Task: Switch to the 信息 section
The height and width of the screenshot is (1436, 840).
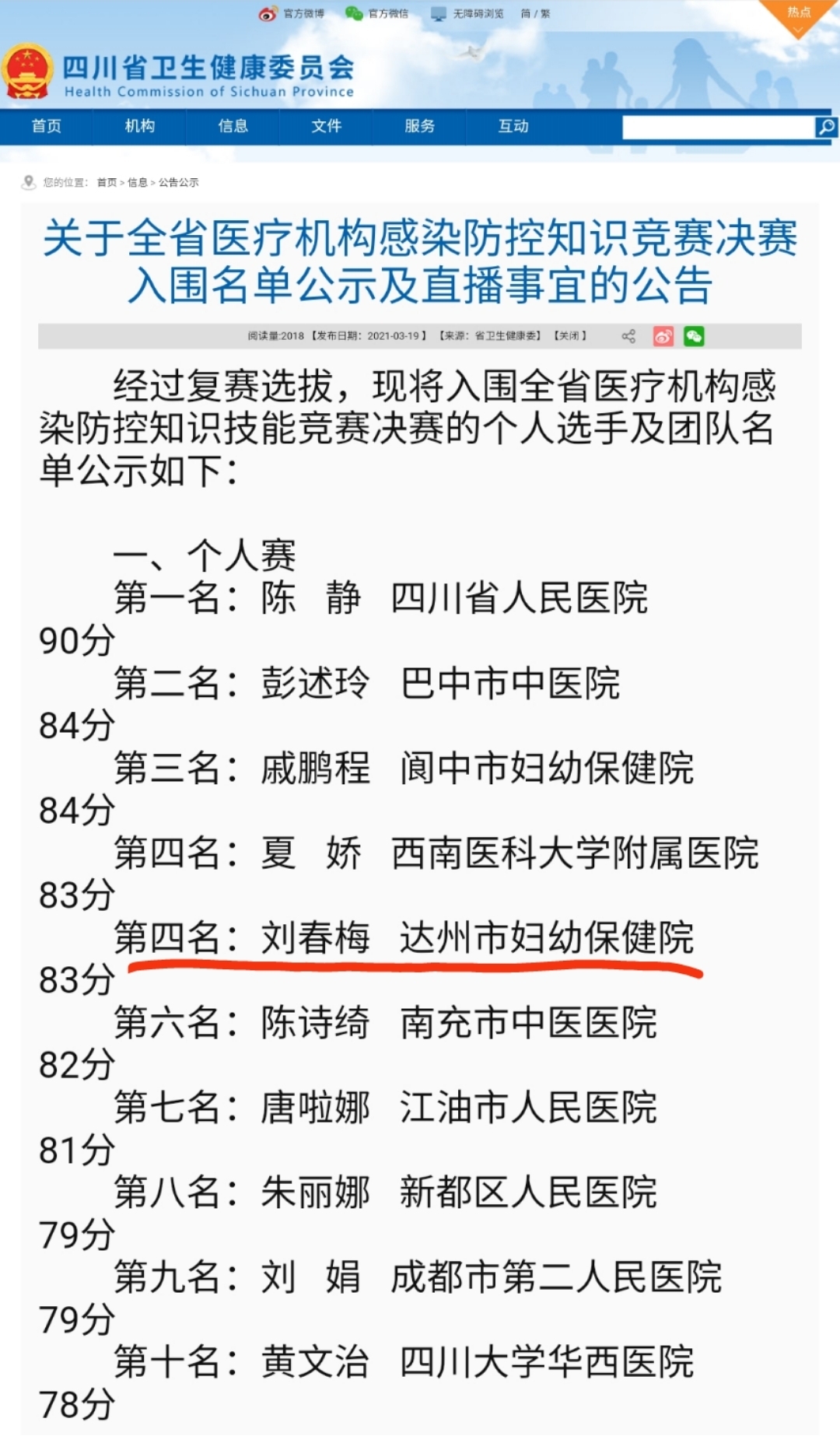Action: click(233, 126)
